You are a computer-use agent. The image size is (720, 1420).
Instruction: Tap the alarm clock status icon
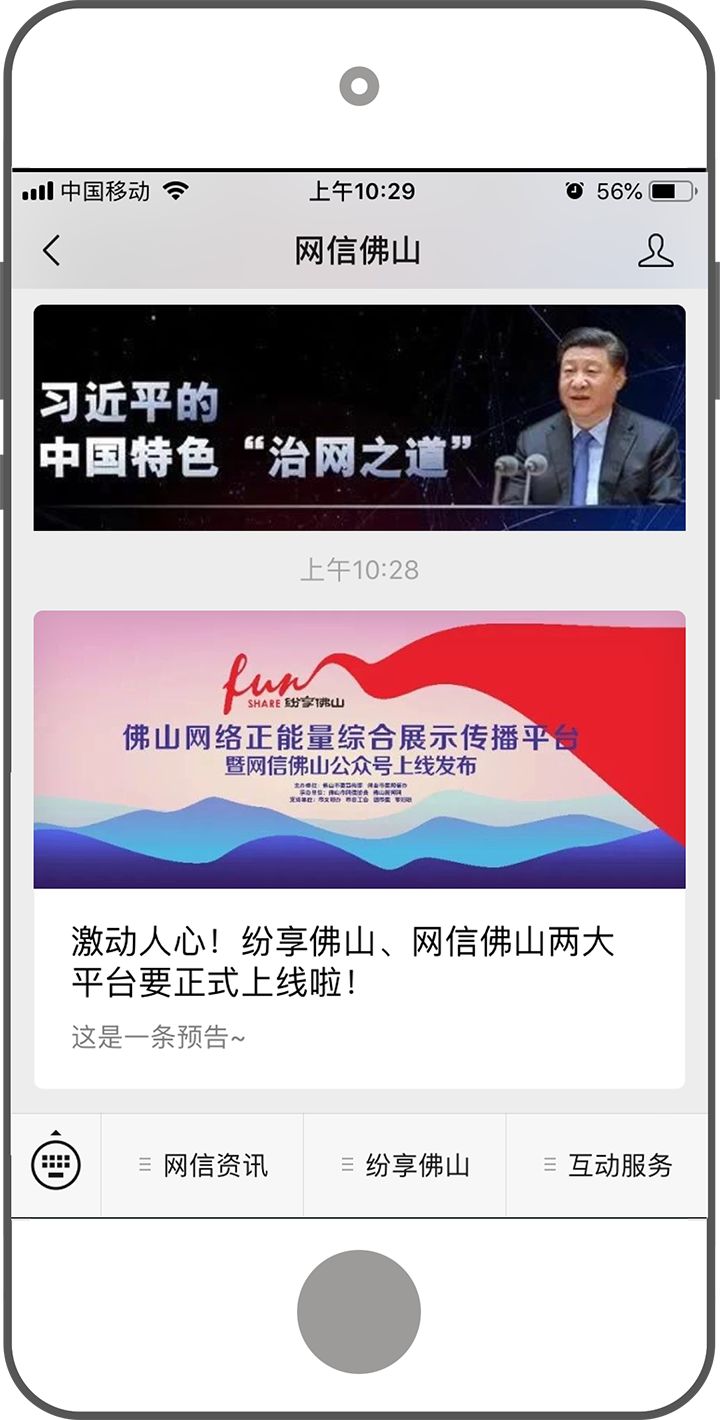click(572, 188)
